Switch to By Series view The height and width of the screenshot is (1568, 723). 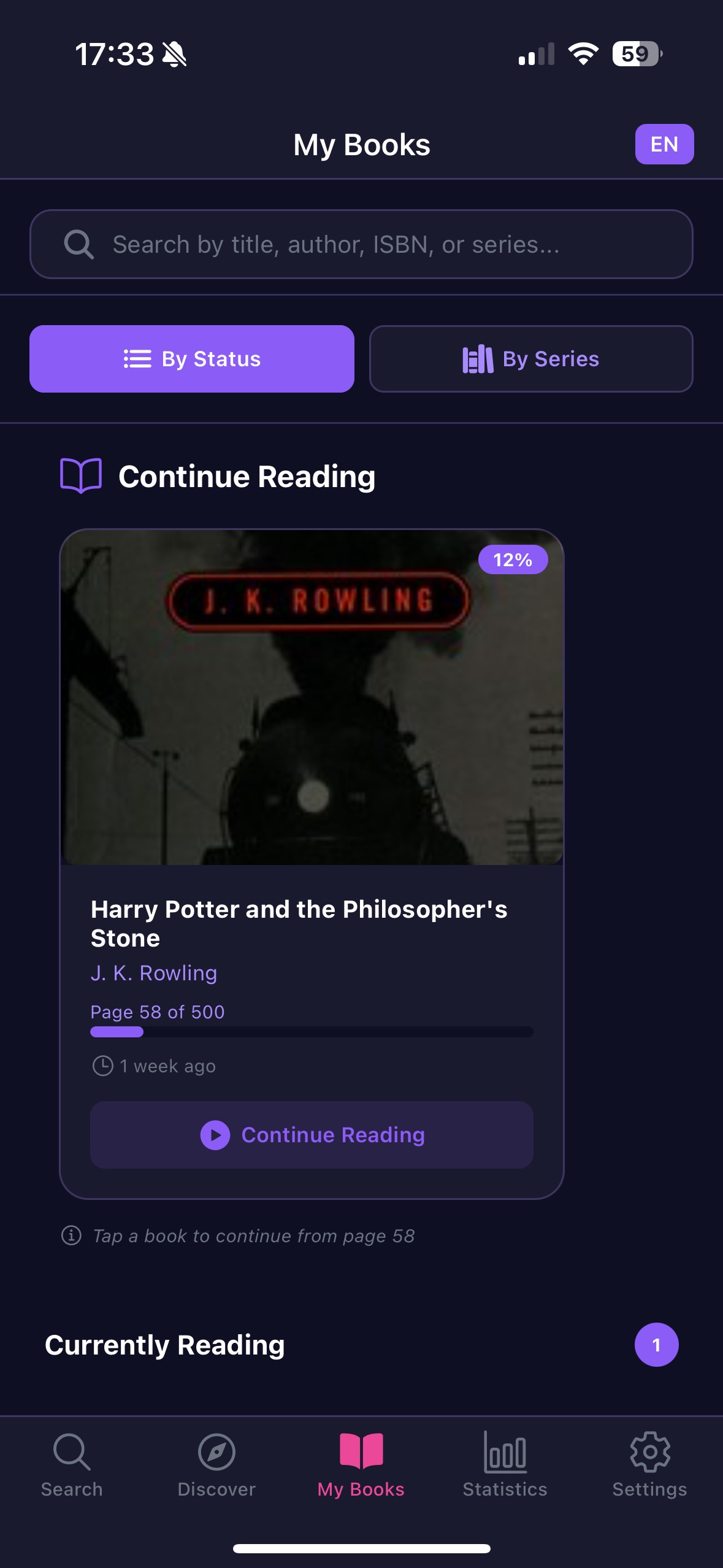pyautogui.click(x=531, y=359)
